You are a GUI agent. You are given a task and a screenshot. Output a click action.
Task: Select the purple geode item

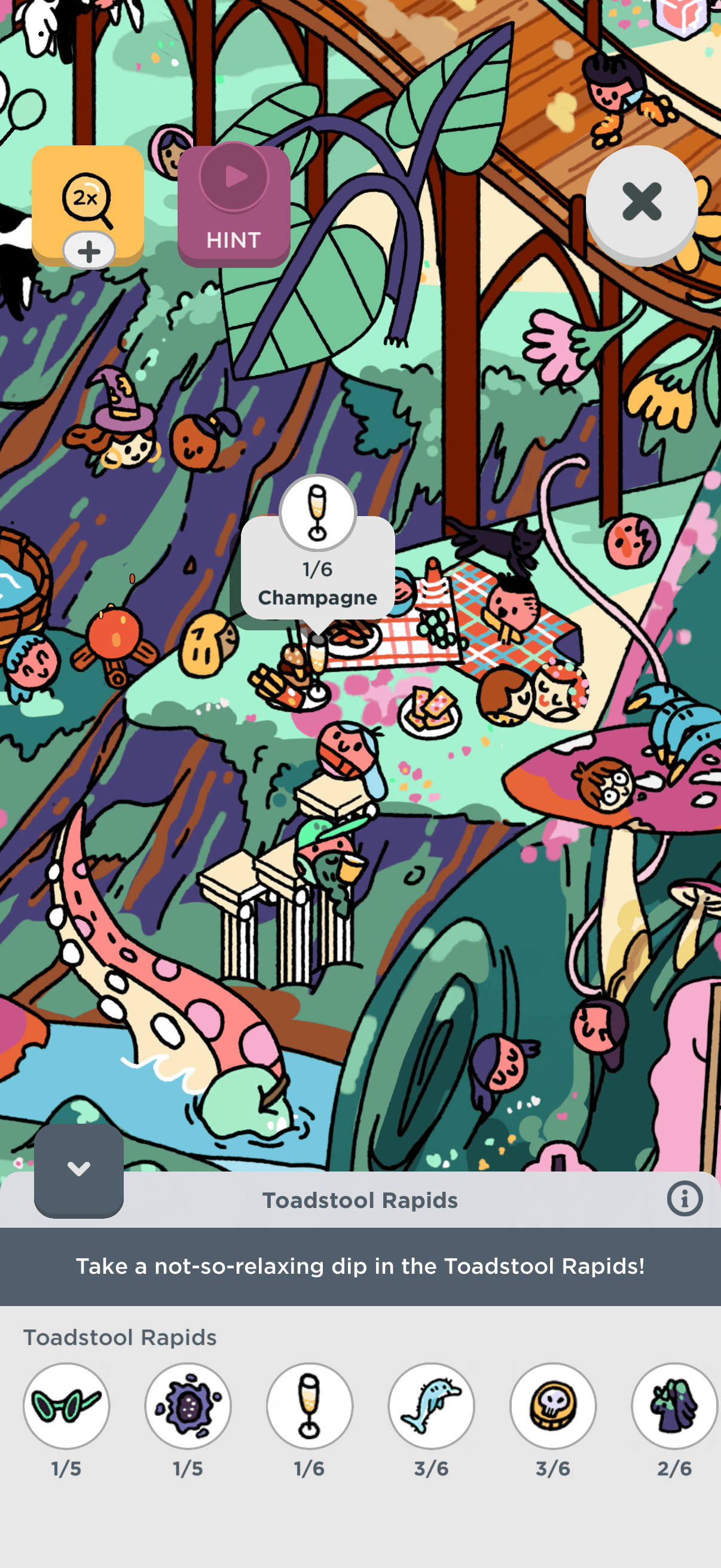click(x=188, y=1405)
